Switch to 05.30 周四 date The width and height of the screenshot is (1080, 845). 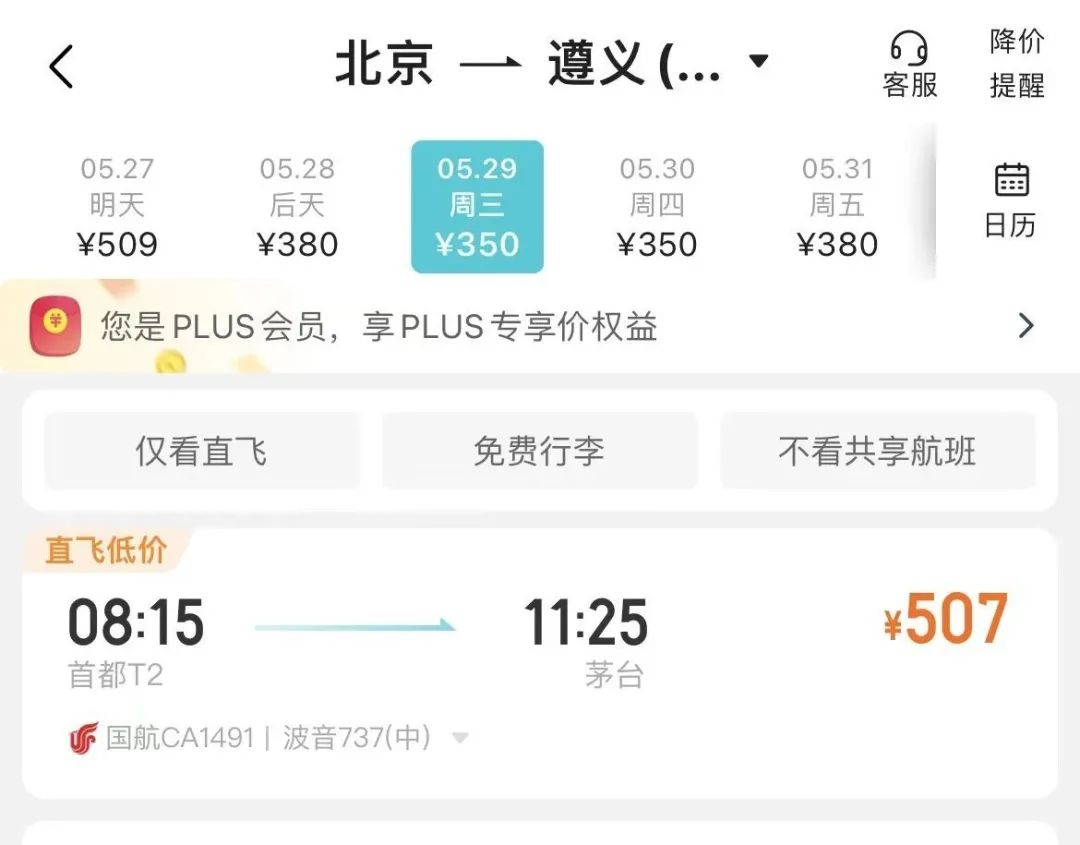click(x=657, y=207)
